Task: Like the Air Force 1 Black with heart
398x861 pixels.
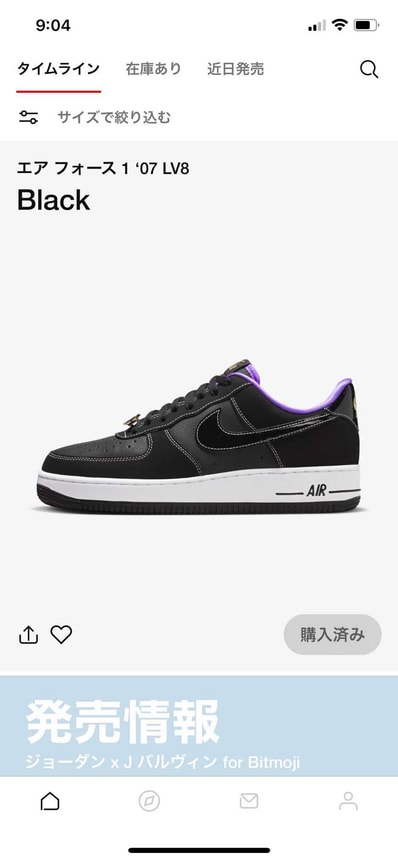Action: (61, 635)
